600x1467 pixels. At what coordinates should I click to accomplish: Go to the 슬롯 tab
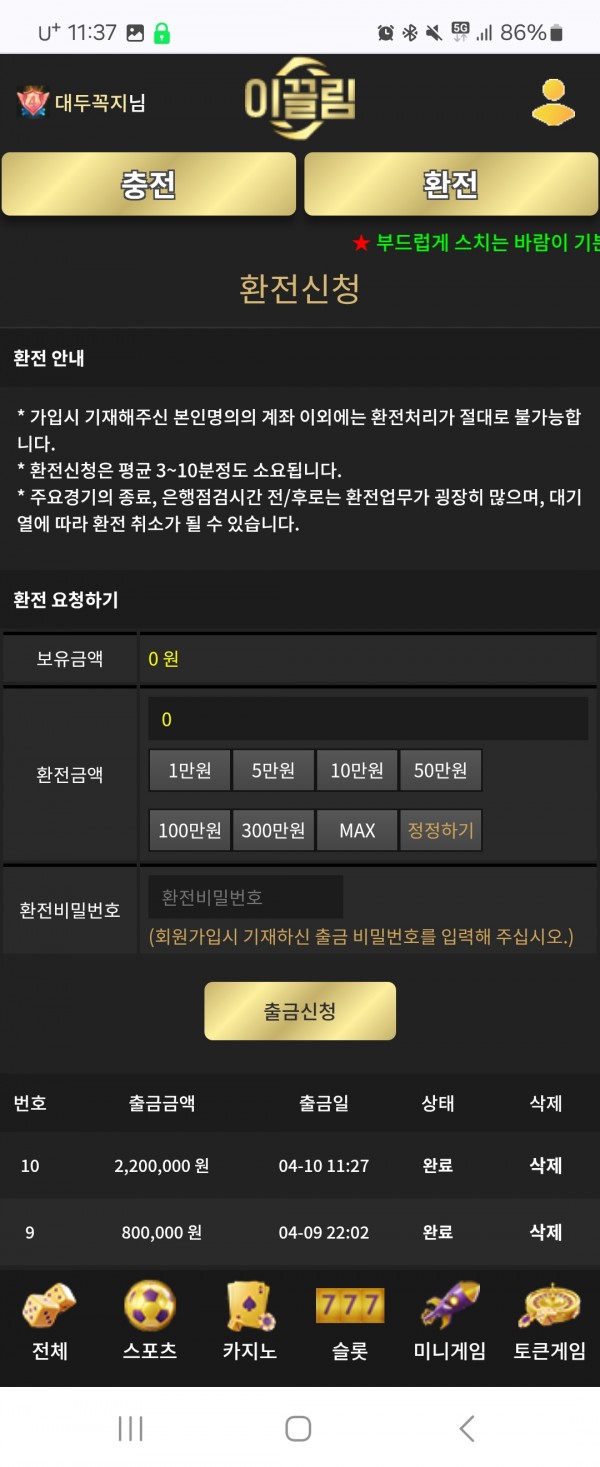[x=350, y=1322]
